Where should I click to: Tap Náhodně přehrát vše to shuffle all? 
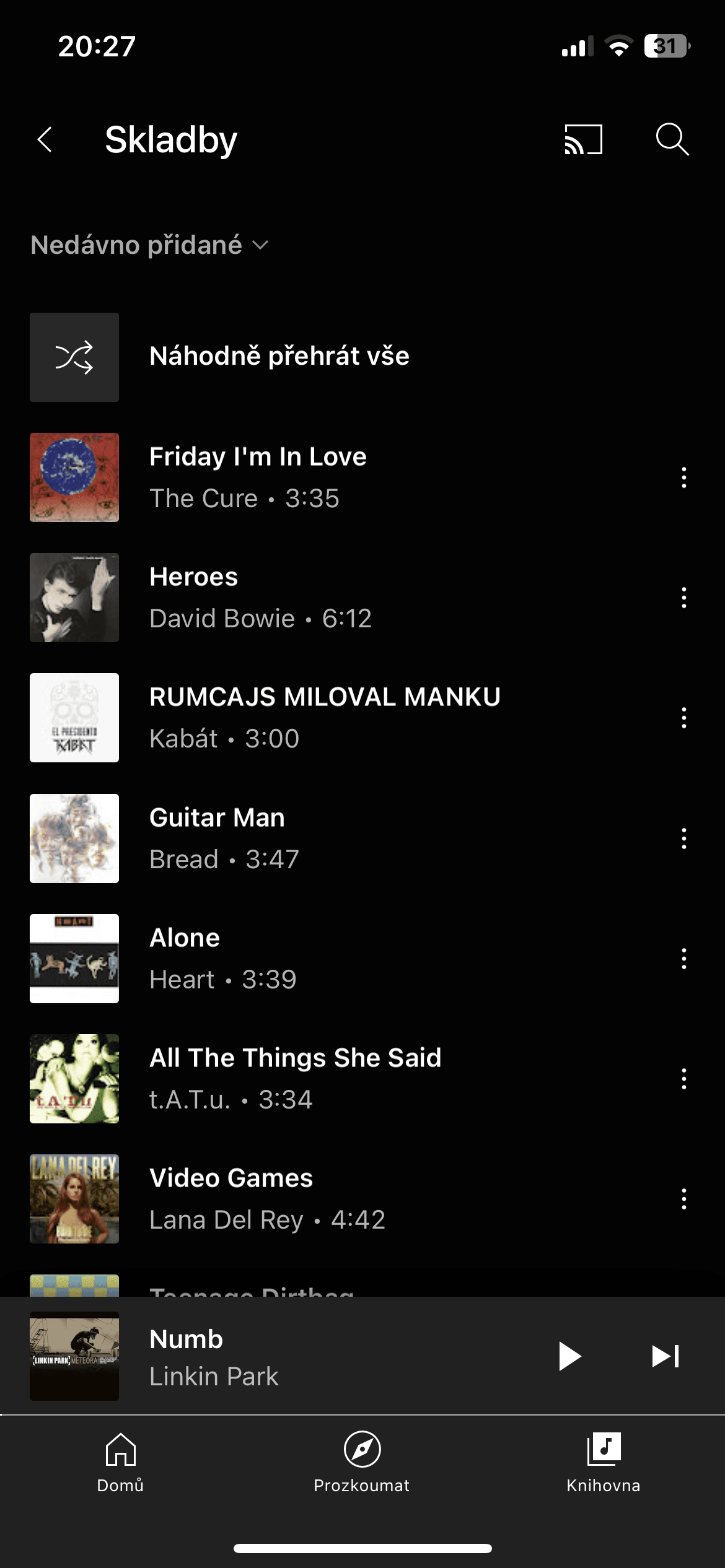tap(279, 357)
